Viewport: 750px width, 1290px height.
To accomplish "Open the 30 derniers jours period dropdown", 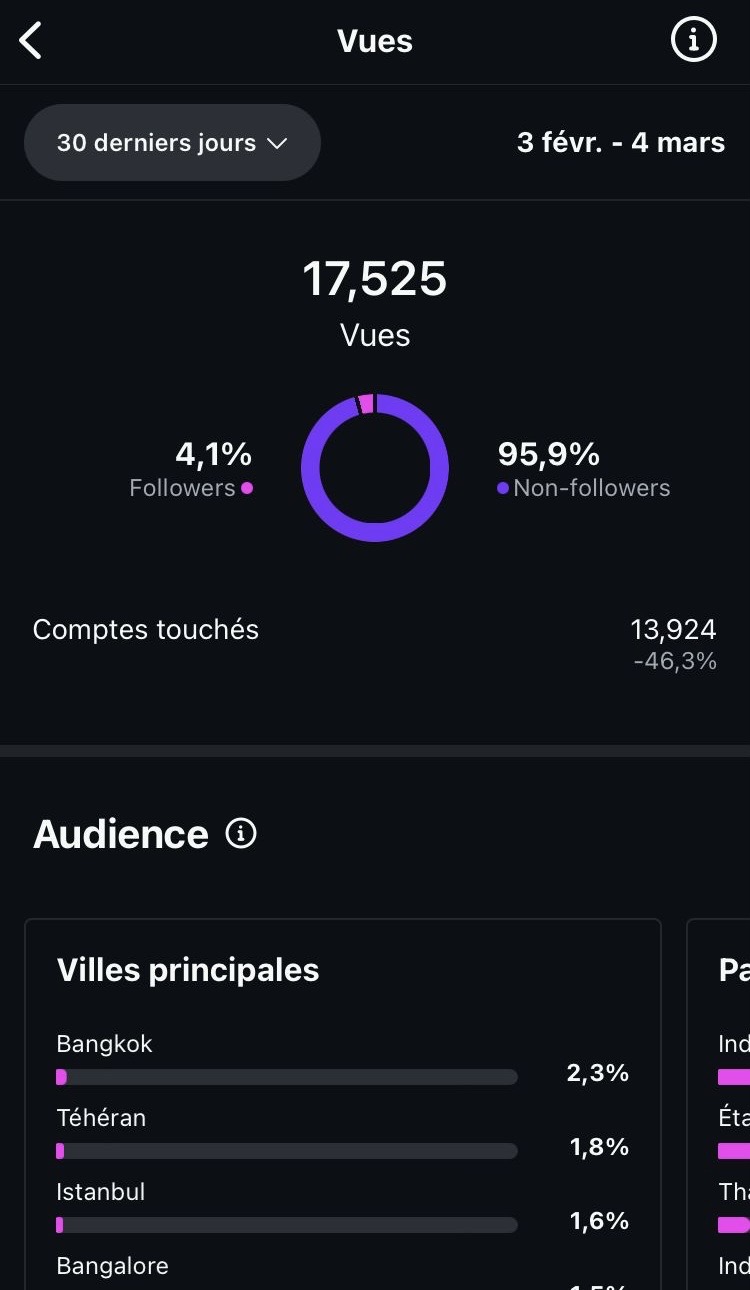I will [172, 143].
